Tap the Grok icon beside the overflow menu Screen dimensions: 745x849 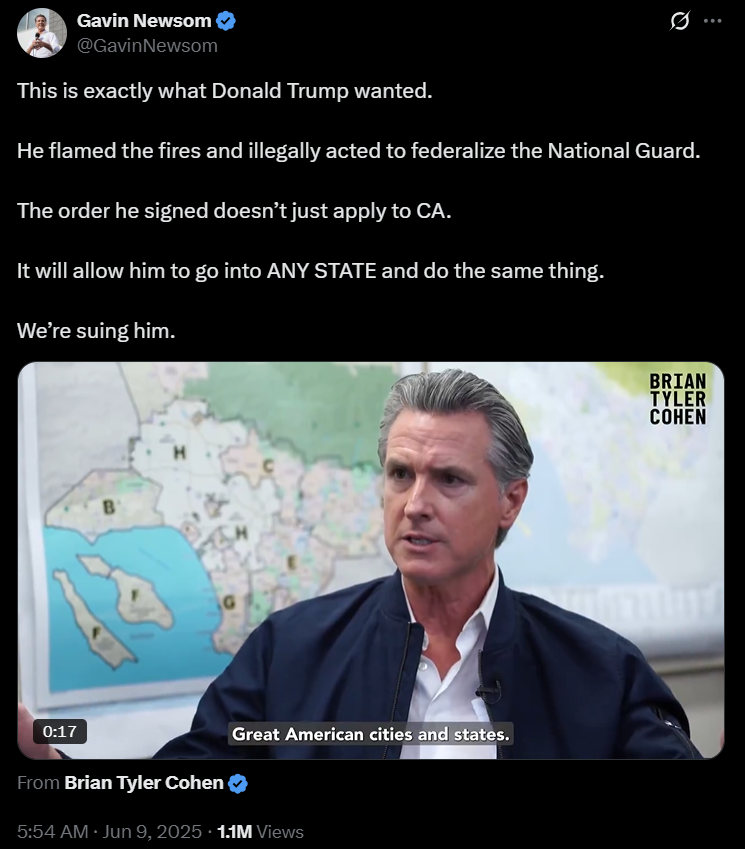[x=679, y=22]
